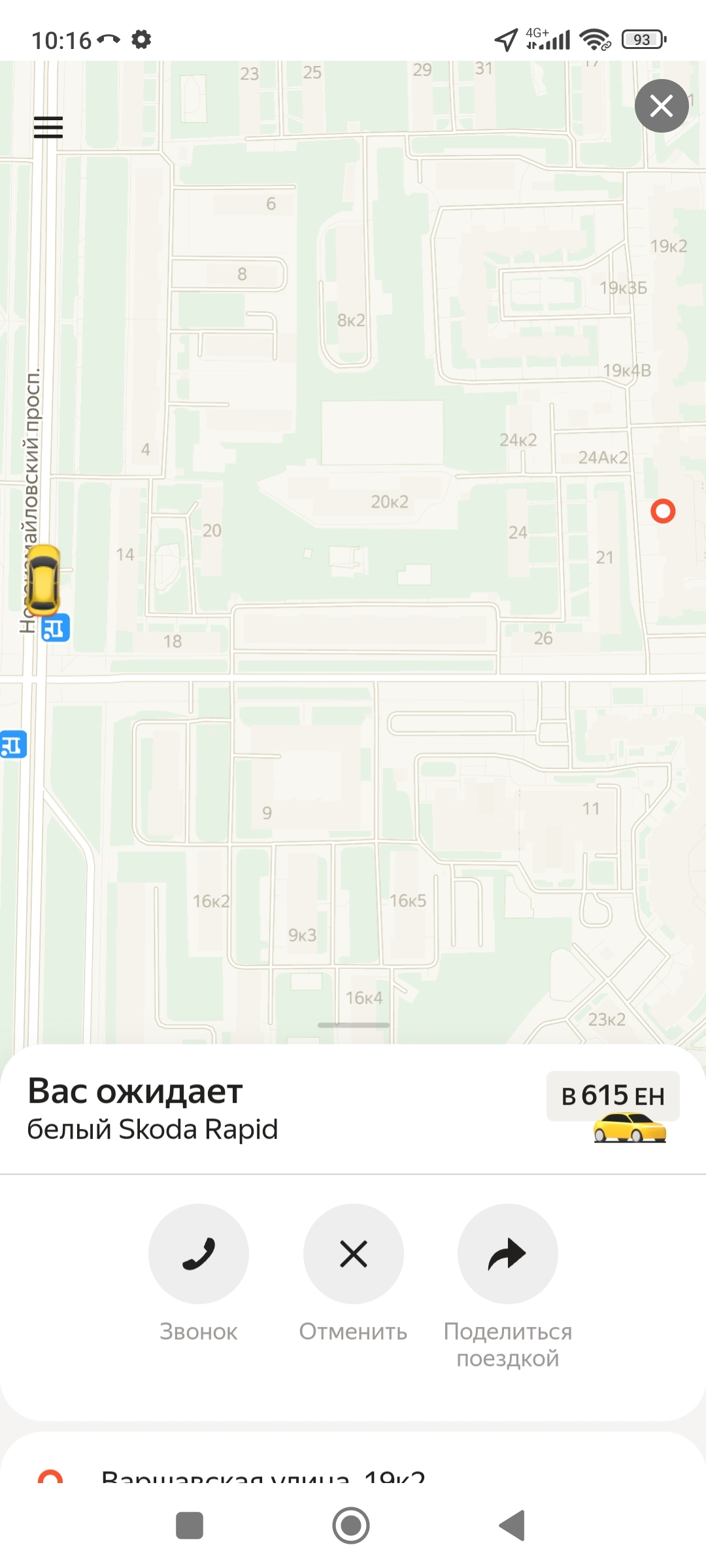Call the driver with Звонок
The height and width of the screenshot is (1568, 706).
pos(199,1254)
